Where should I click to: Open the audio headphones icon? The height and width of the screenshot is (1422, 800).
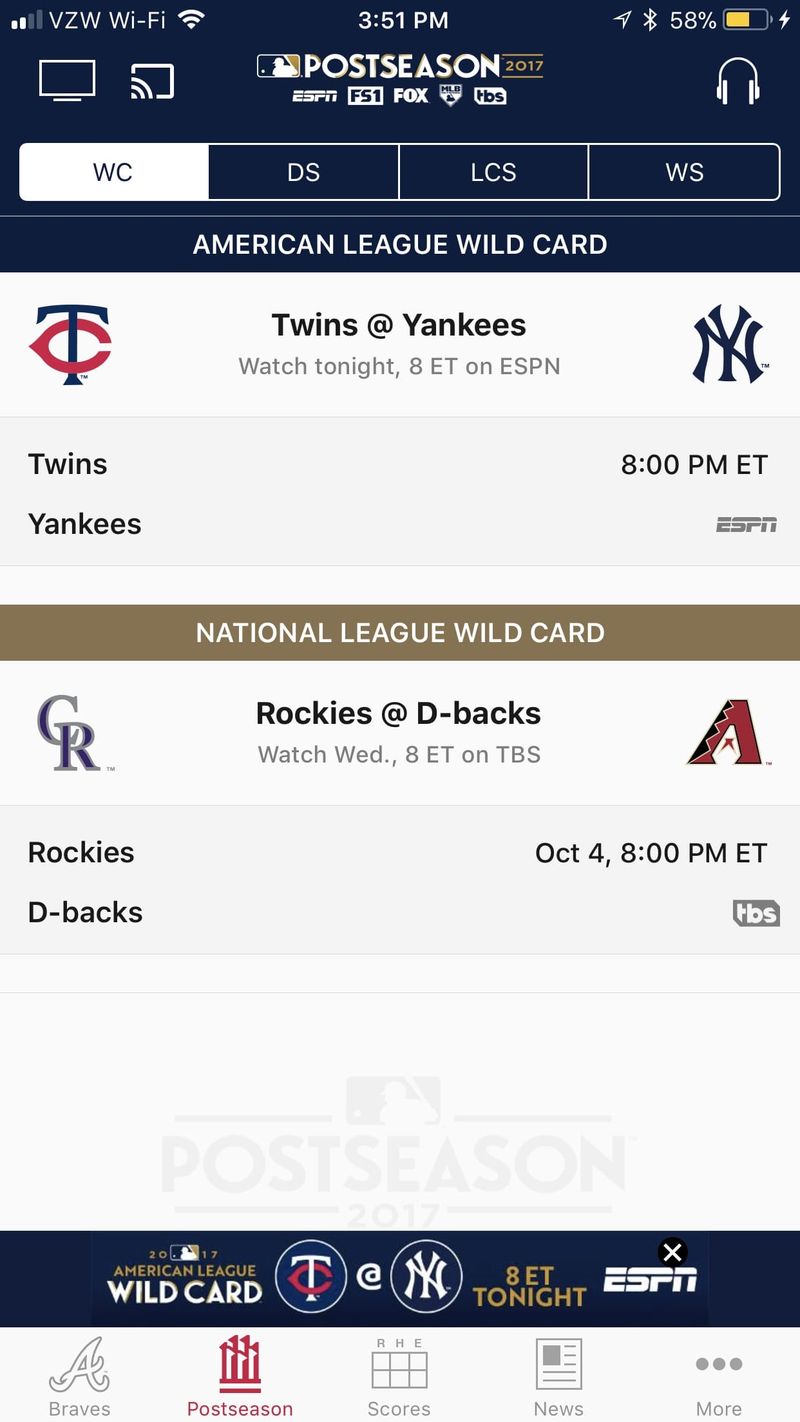click(x=738, y=81)
